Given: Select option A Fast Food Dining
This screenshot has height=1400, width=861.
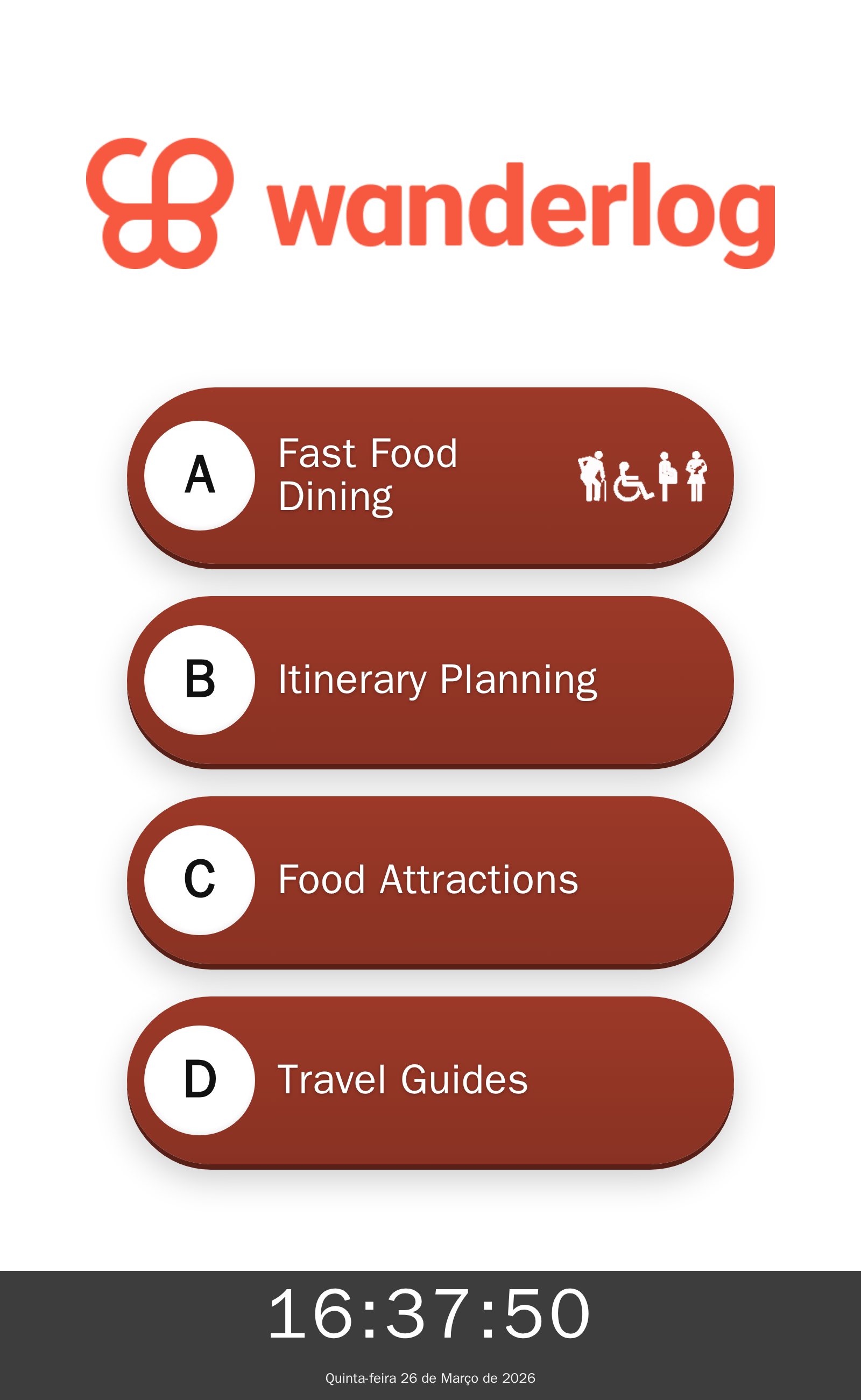Looking at the screenshot, I should click(430, 477).
